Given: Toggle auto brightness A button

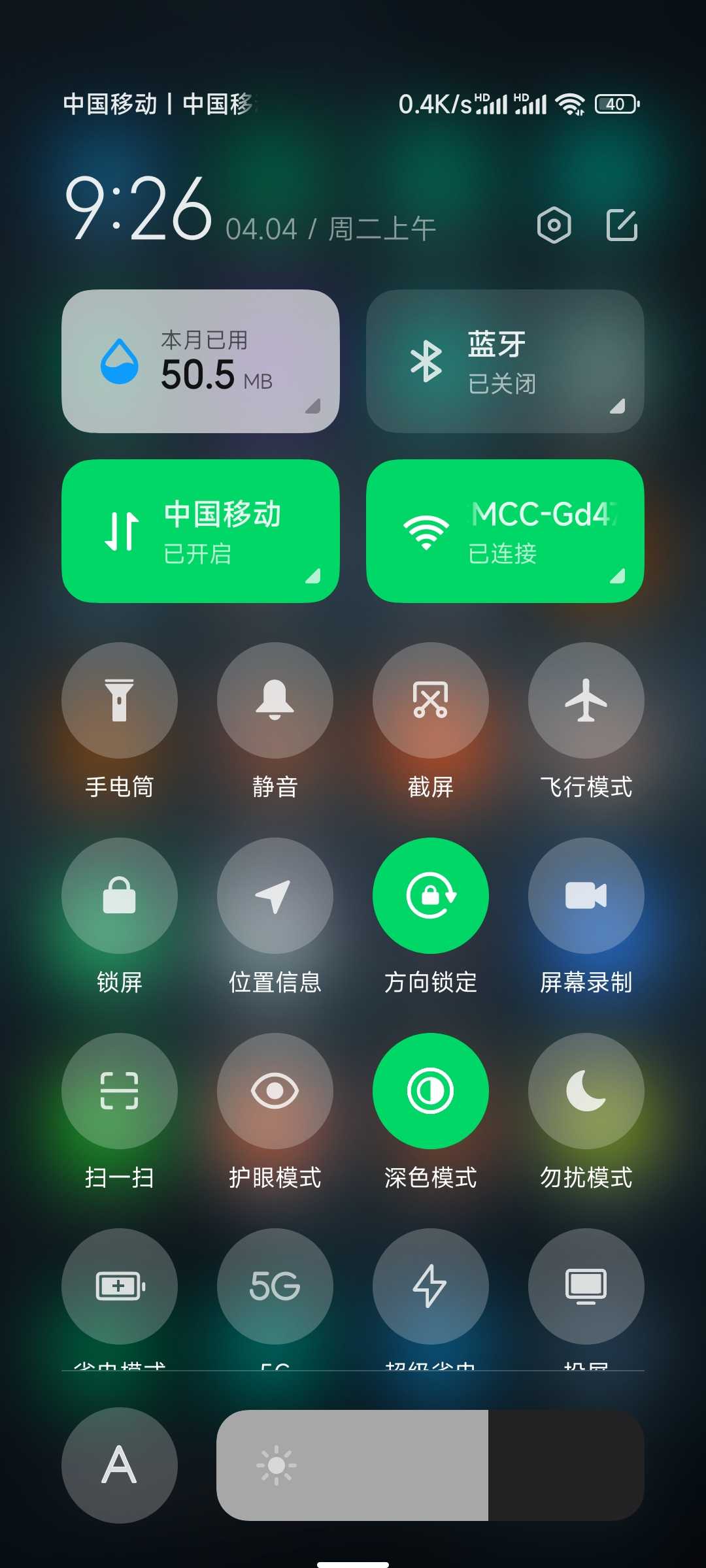Looking at the screenshot, I should pos(120,1465).
